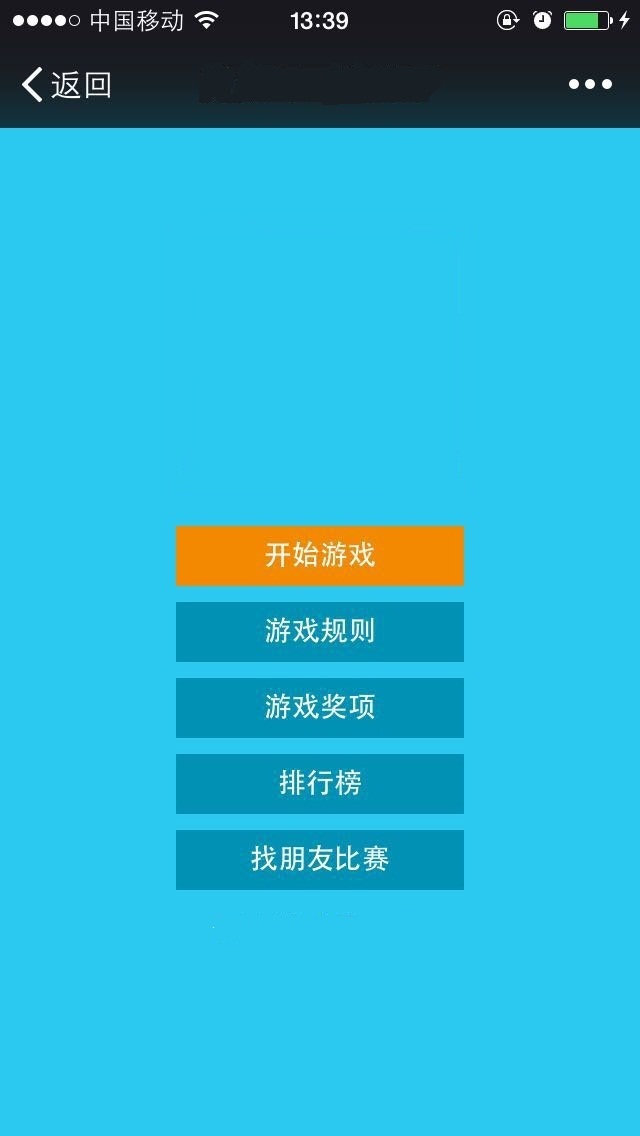Open 游戏奖项 game prizes
The width and height of the screenshot is (640, 1136).
(x=320, y=708)
